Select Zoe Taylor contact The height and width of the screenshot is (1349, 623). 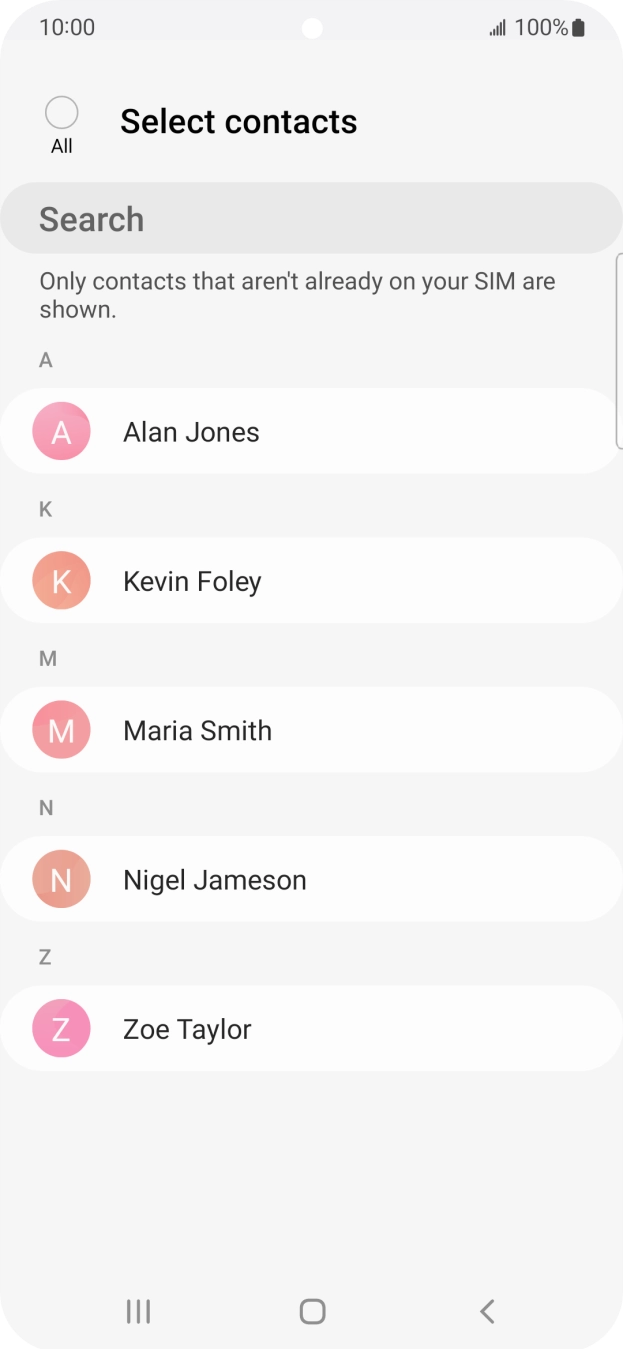pyautogui.click(x=310, y=1029)
